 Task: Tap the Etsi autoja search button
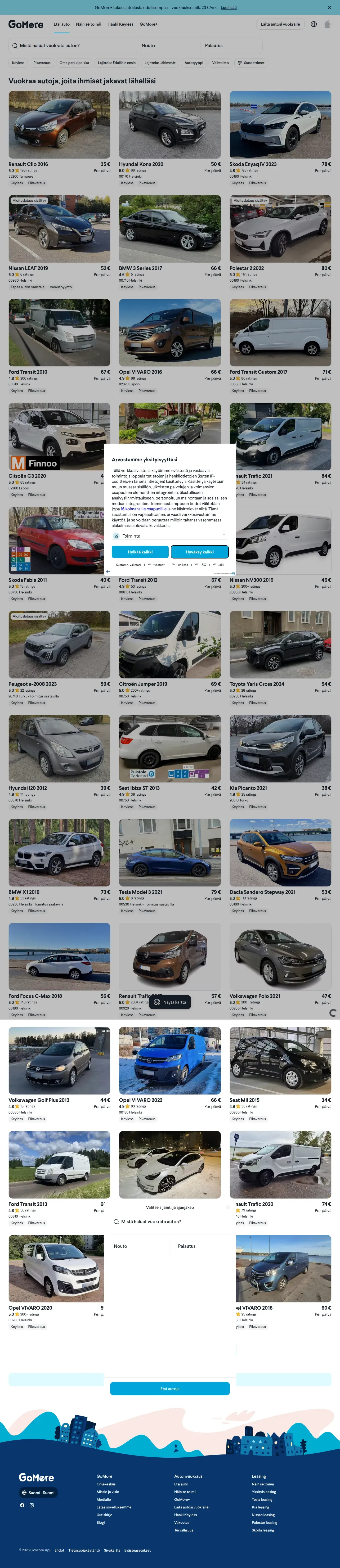169,1389
